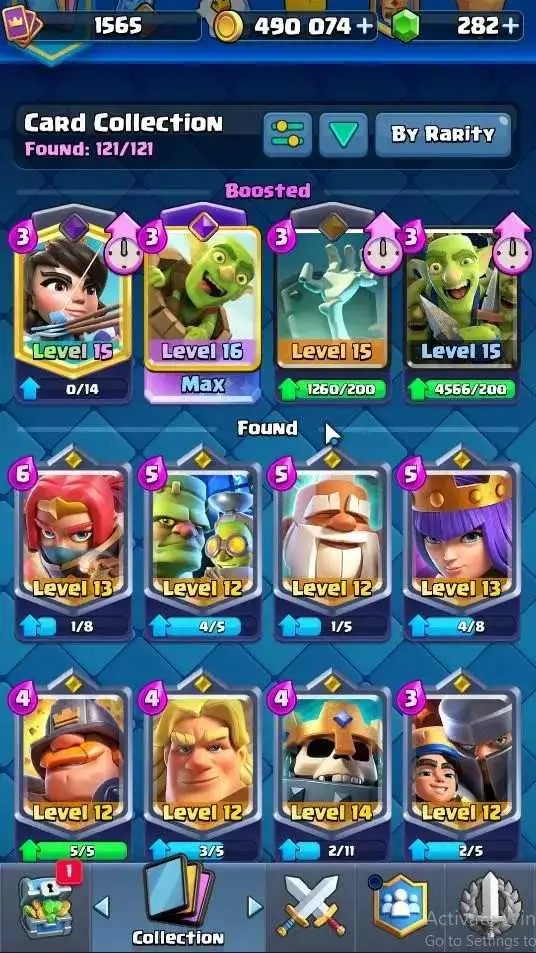The image size is (536, 953).
Task: Open the Skeleton King card Level 14
Action: tap(332, 769)
